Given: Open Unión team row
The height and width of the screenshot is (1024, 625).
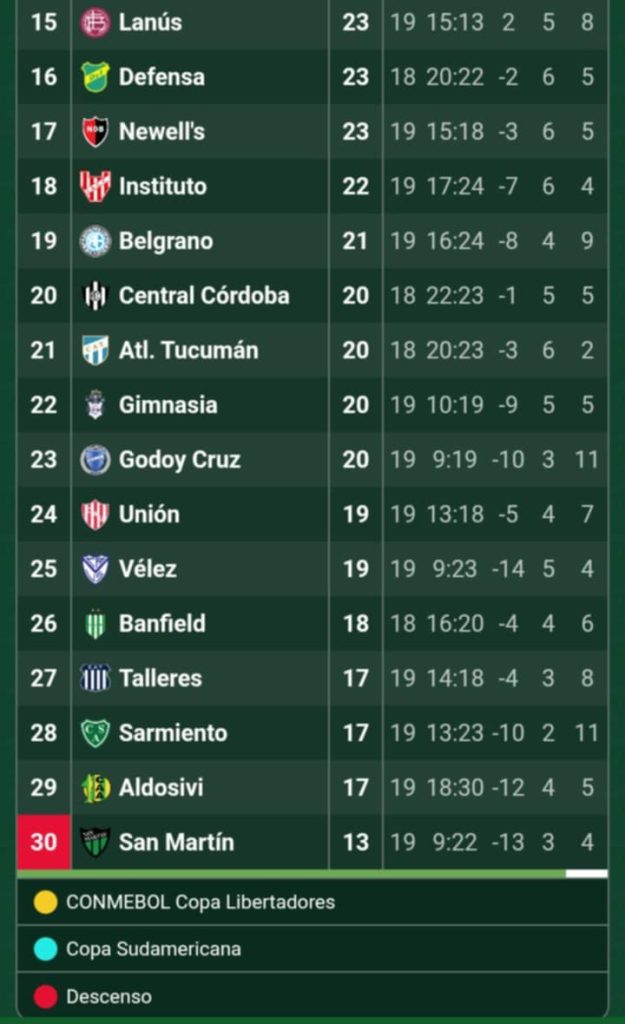Looking at the screenshot, I should (x=149, y=514).
